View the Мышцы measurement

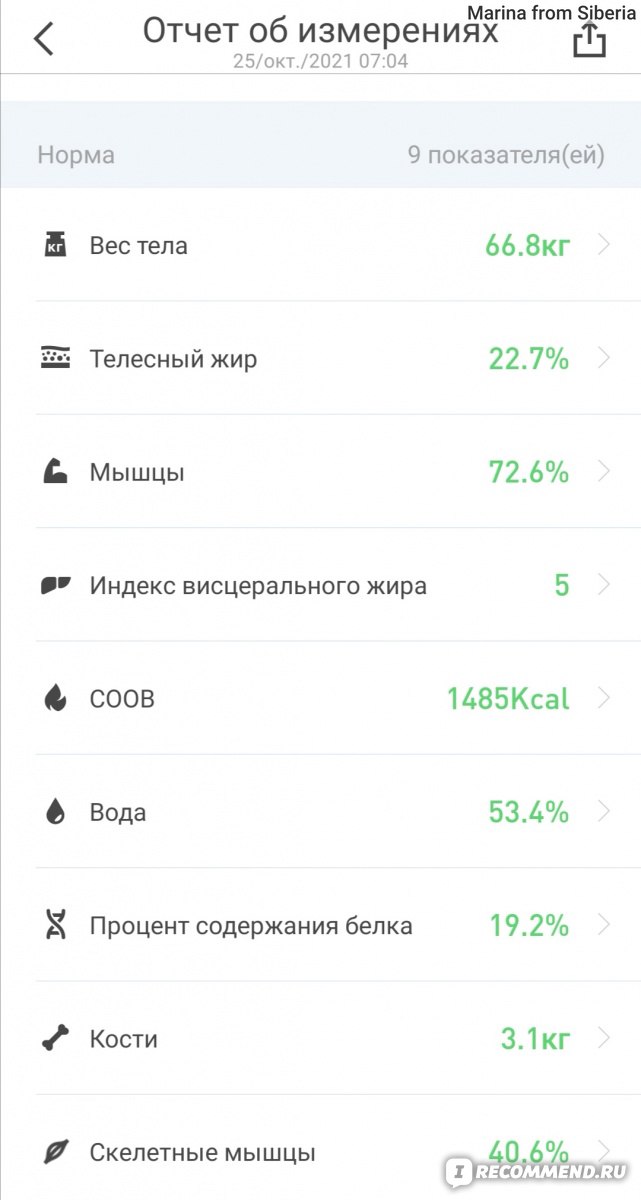(x=320, y=471)
